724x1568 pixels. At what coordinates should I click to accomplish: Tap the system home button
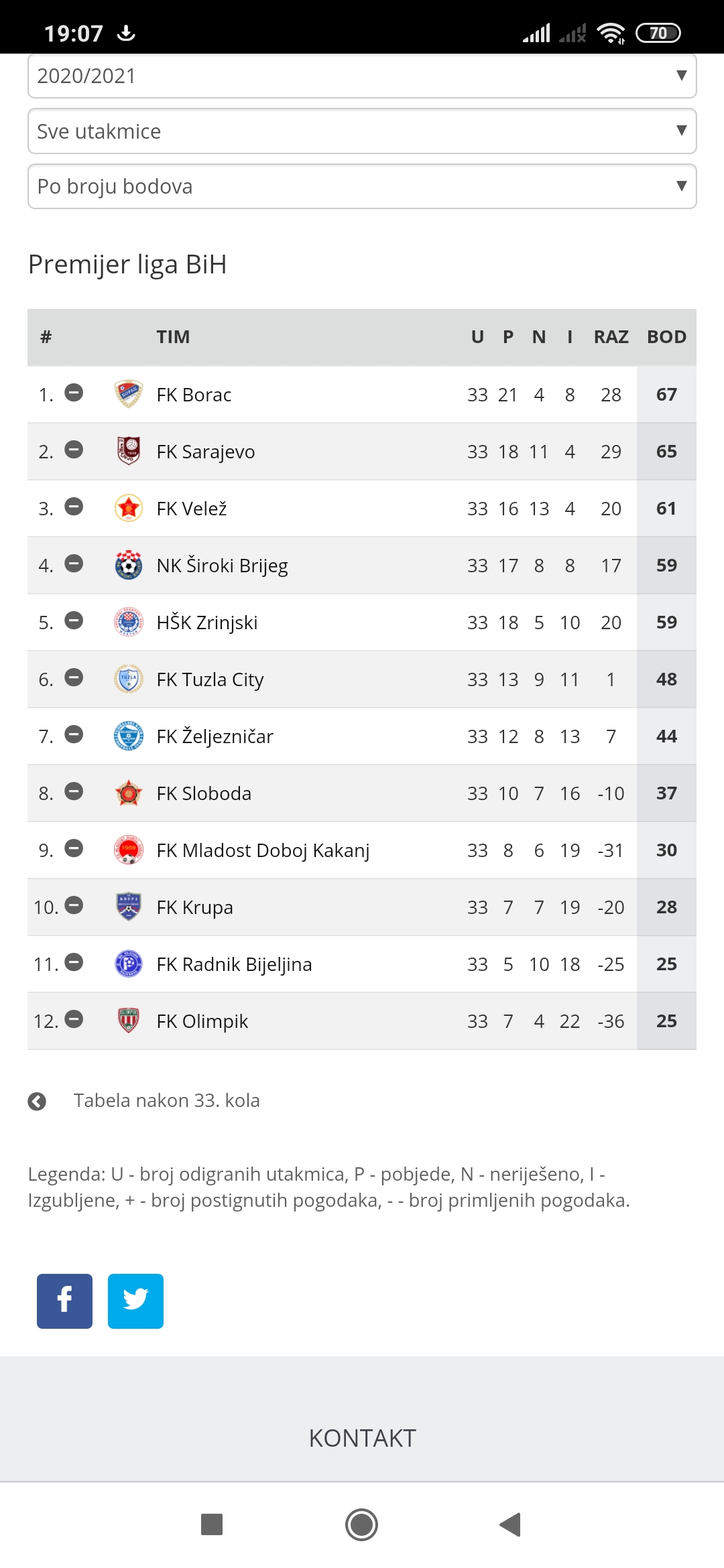pos(361,1524)
